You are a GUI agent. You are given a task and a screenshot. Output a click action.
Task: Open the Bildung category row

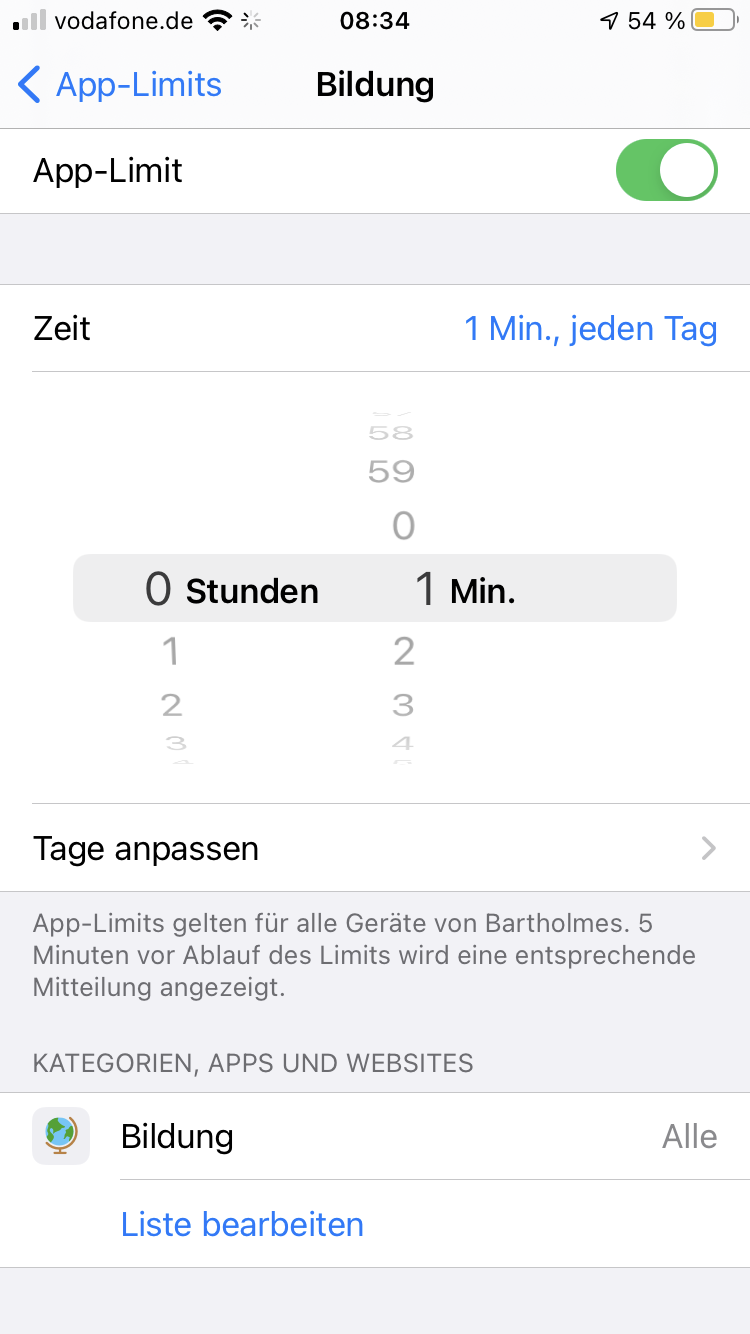coord(375,1137)
